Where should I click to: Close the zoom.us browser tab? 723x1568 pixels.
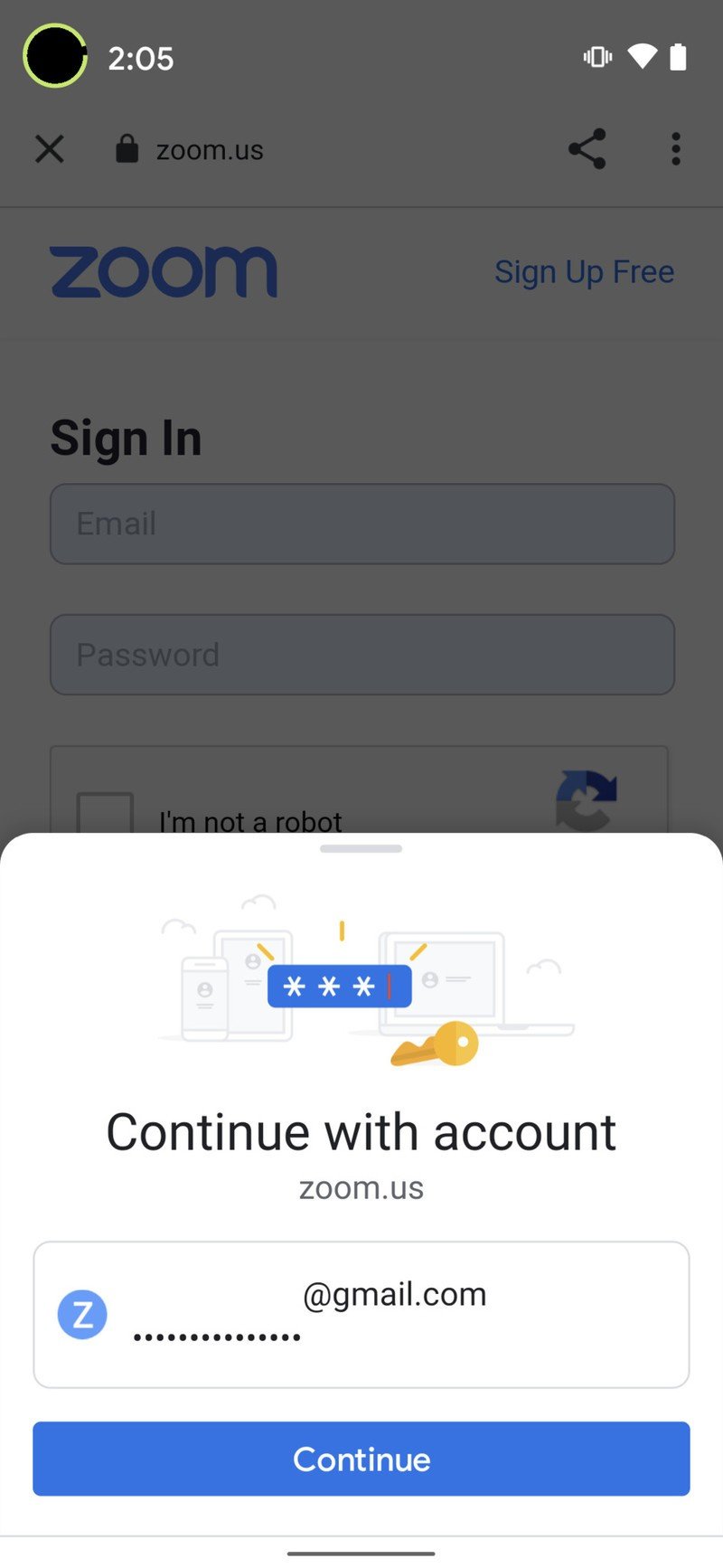[x=50, y=149]
